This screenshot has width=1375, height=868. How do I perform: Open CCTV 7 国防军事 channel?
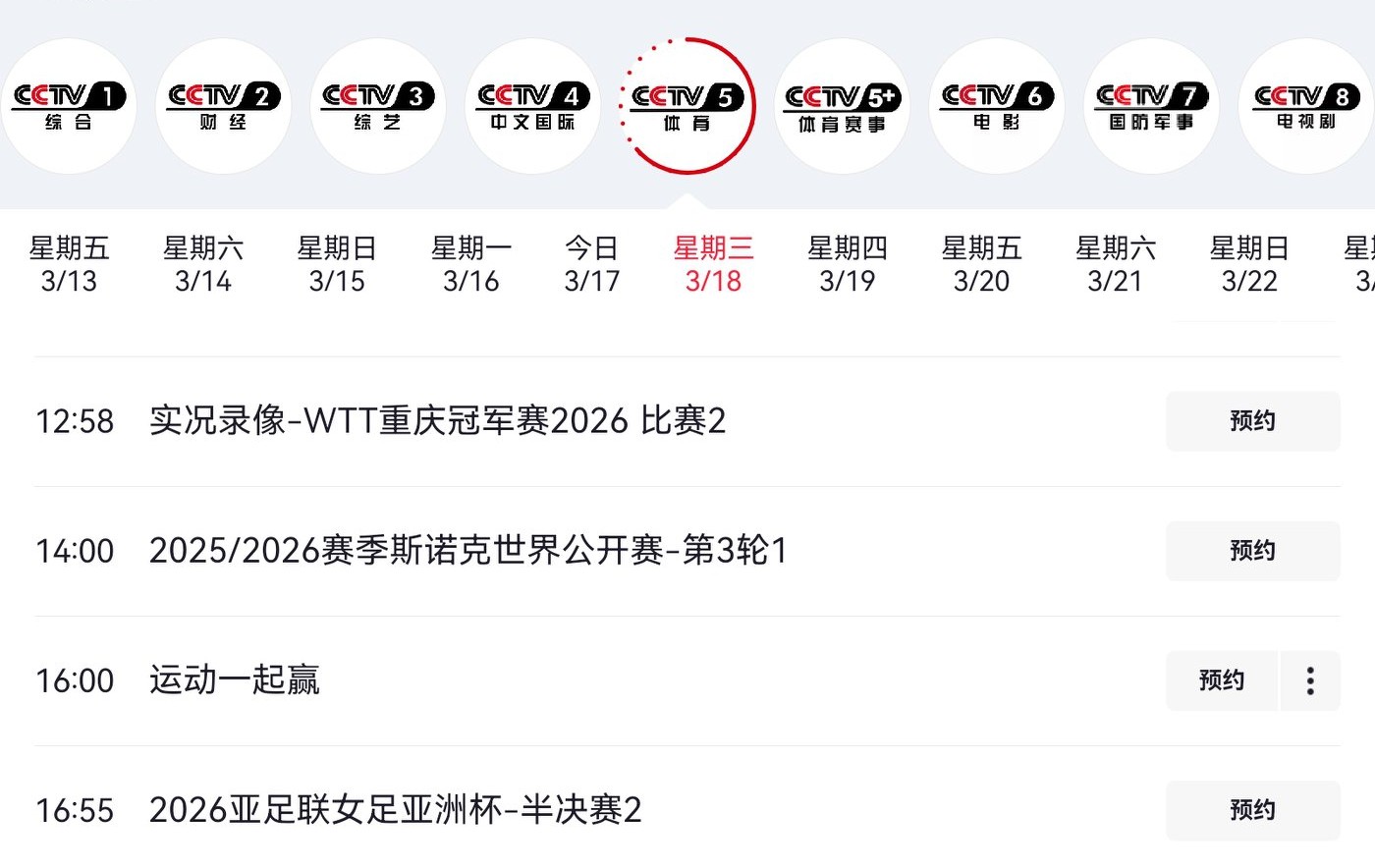[x=1151, y=106]
